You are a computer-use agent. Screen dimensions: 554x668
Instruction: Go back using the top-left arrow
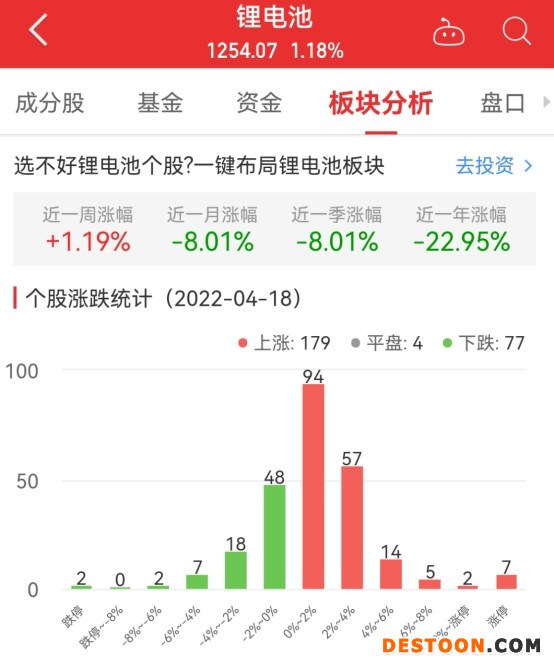pyautogui.click(x=38, y=30)
